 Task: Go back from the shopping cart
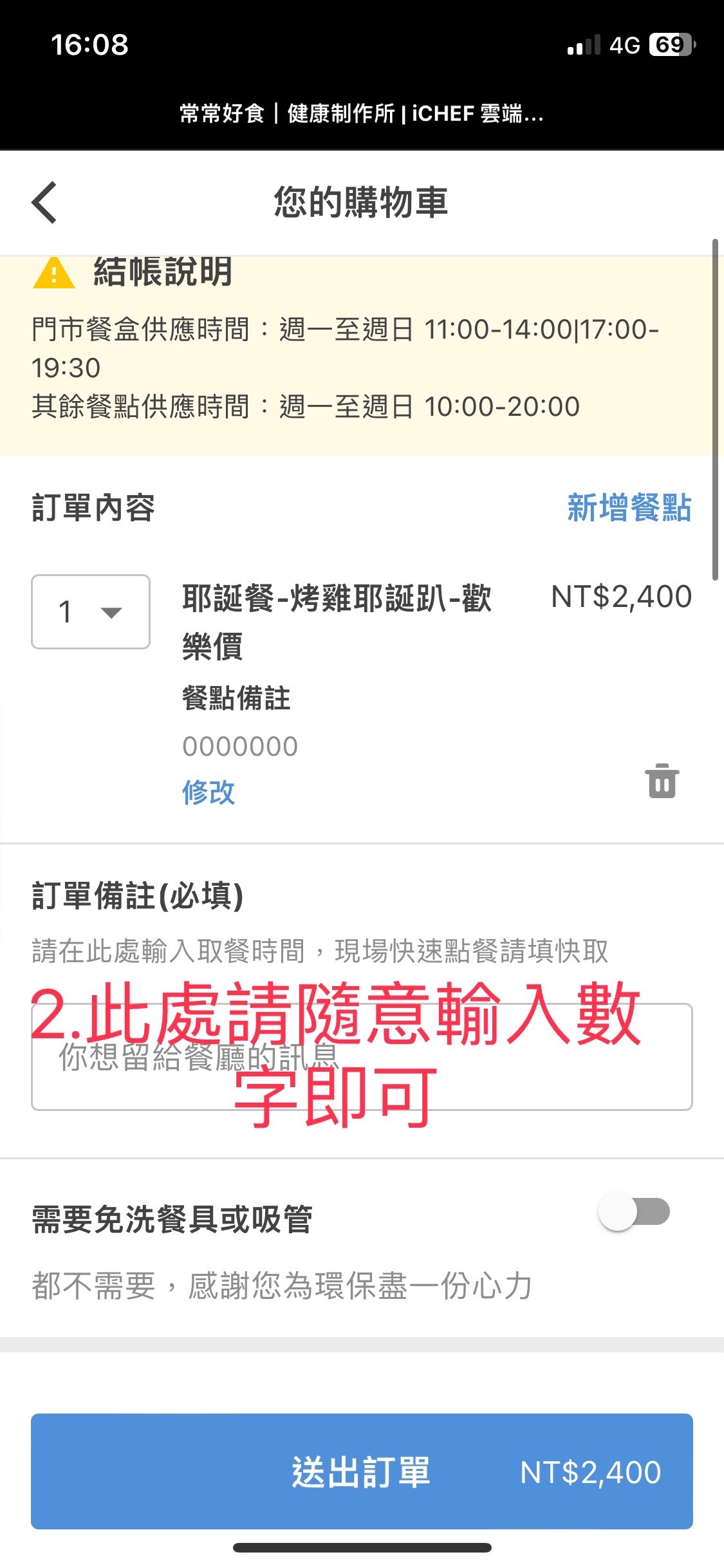click(x=44, y=202)
